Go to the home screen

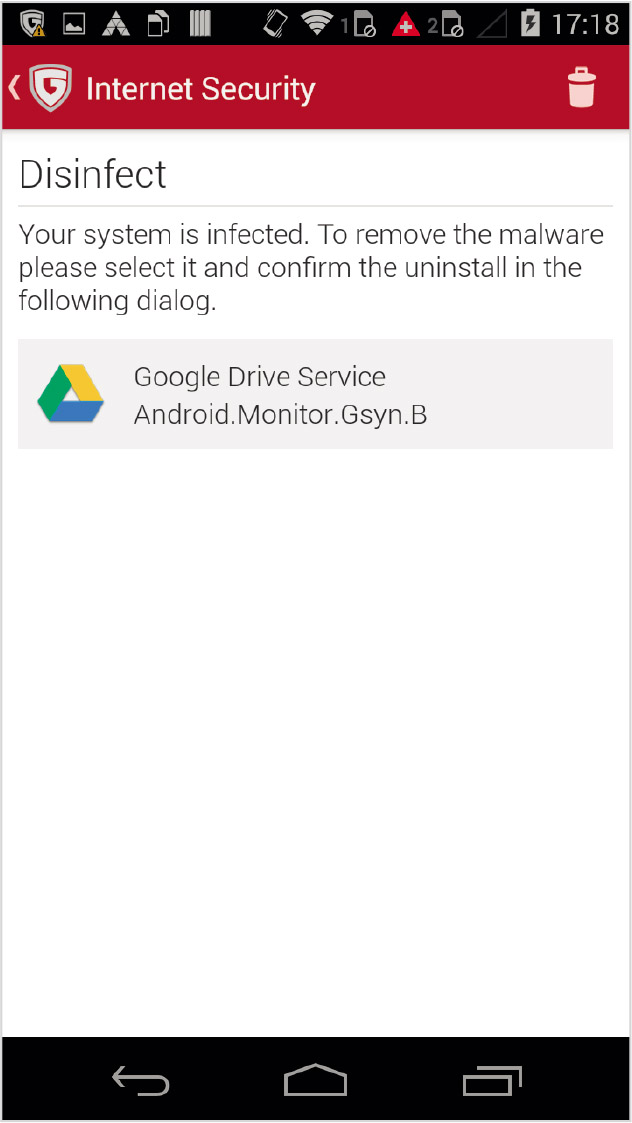click(x=315, y=1081)
